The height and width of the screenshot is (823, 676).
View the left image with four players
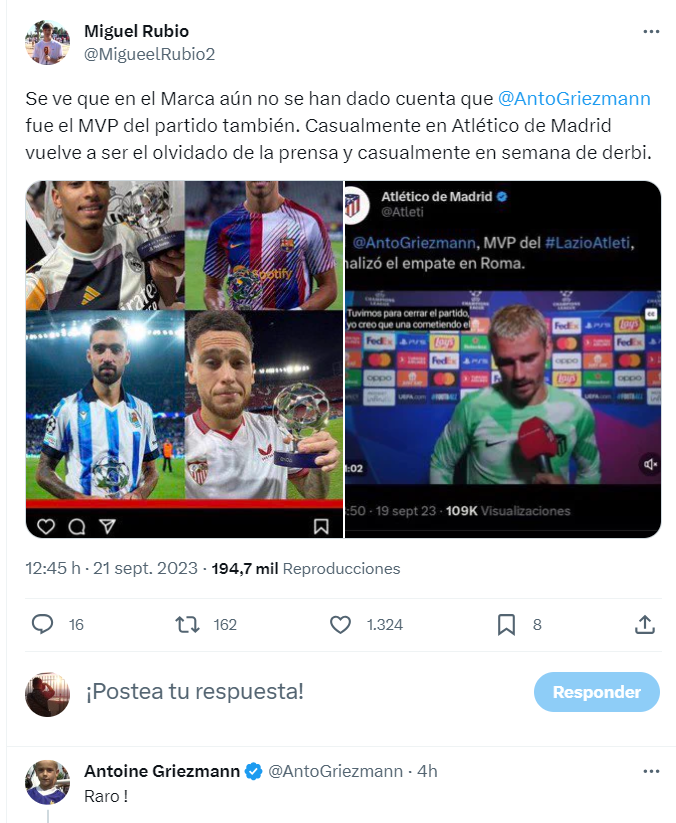pos(184,359)
